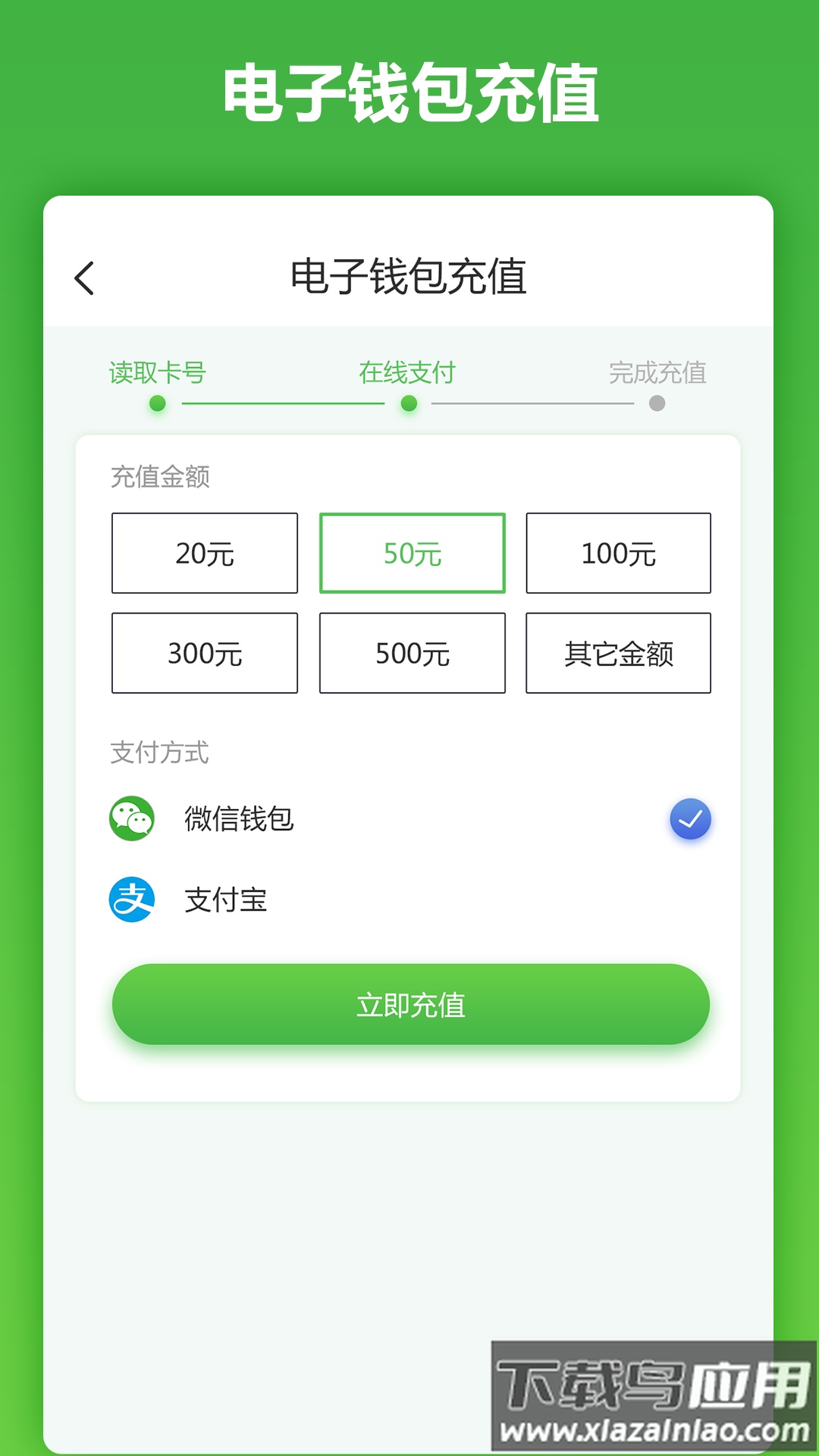Choose the 300元 amount option
This screenshot has width=819, height=1456.
204,652
